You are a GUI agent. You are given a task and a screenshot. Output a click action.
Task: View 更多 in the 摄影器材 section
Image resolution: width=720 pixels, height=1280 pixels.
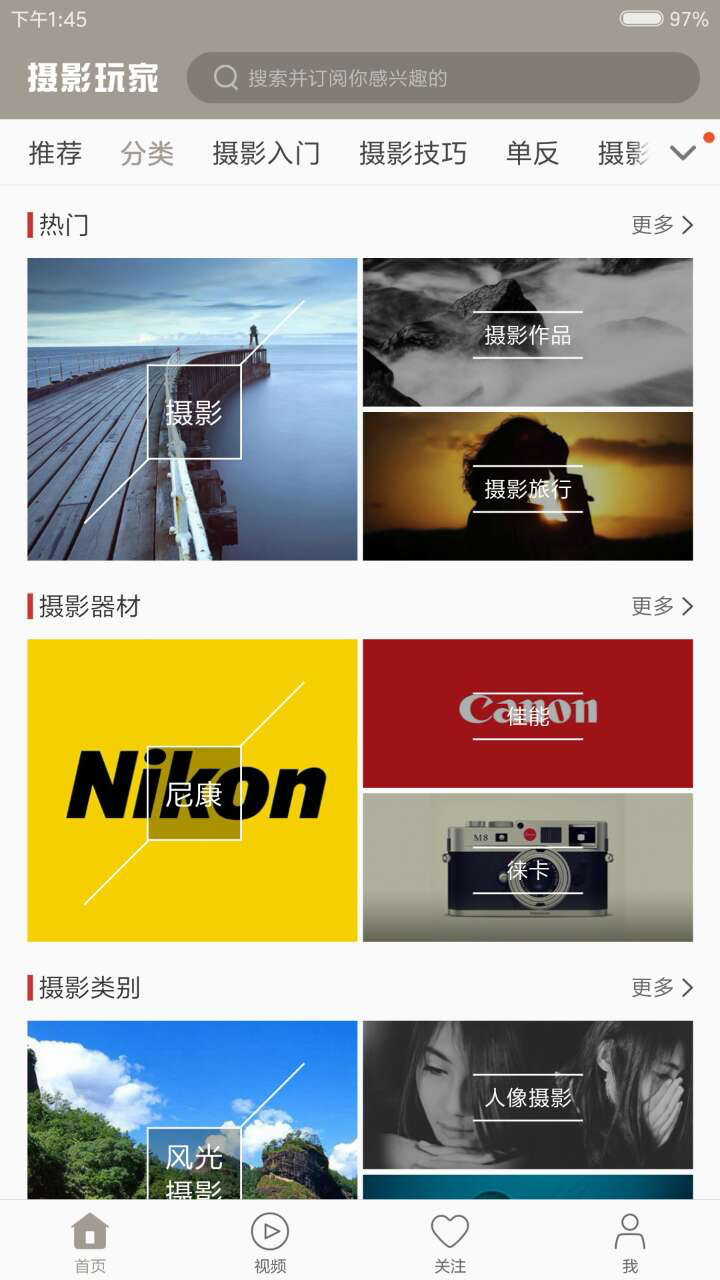coord(662,606)
